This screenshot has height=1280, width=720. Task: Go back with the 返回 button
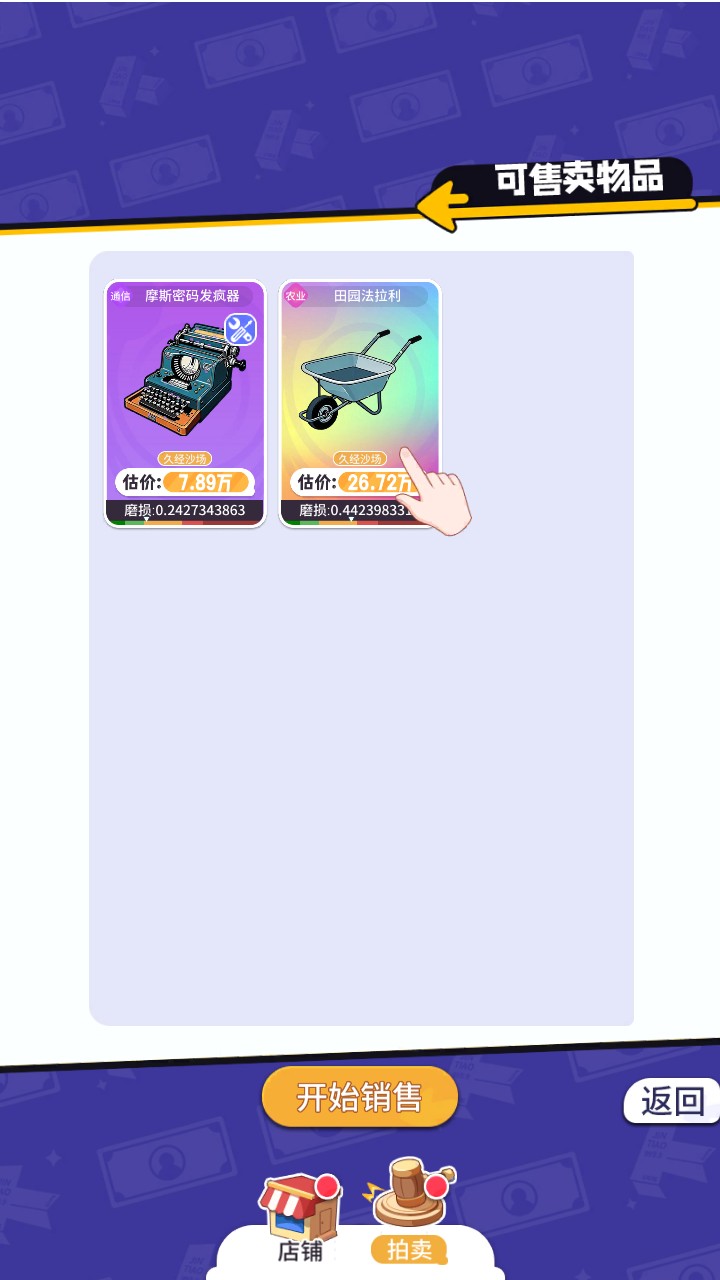(x=672, y=1101)
